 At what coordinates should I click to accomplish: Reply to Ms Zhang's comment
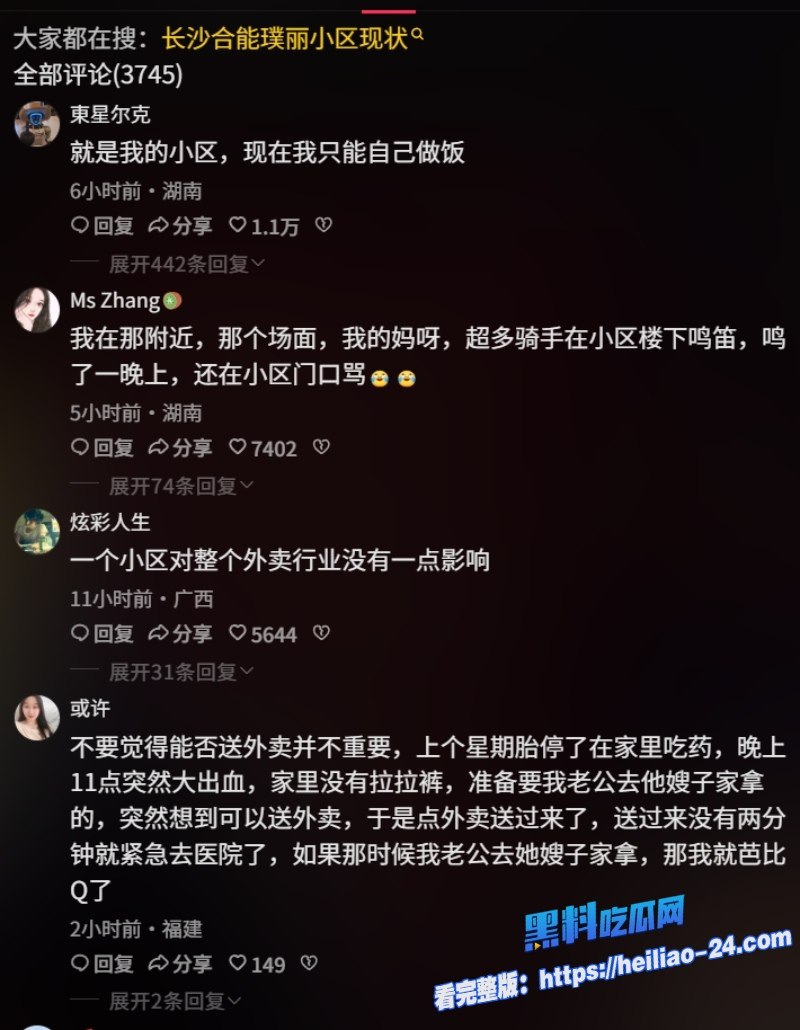pos(102,448)
